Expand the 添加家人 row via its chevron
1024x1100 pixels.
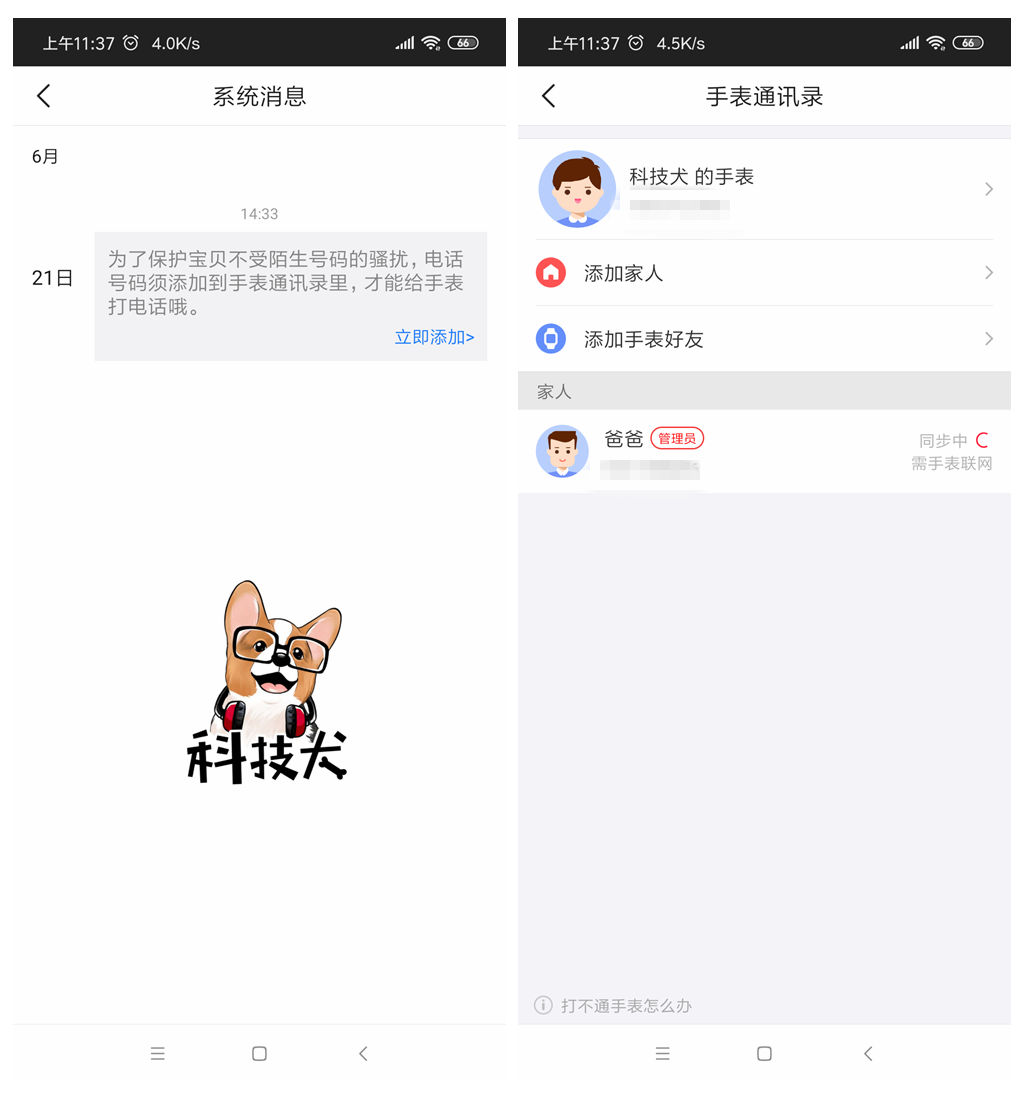(x=989, y=272)
